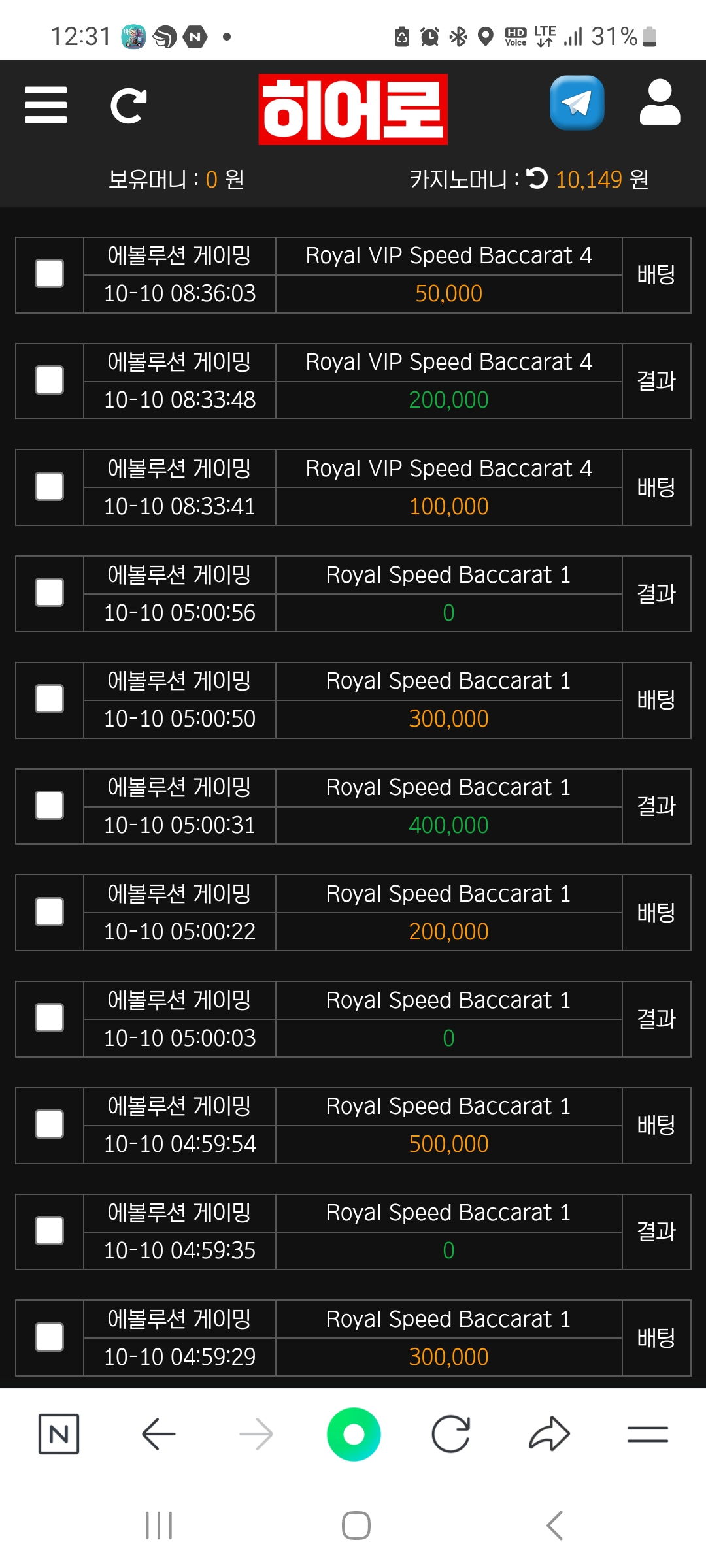Image resolution: width=706 pixels, height=1568 pixels.
Task: Check the 10-10 04:59:54 row checkbox
Action: click(x=49, y=1124)
